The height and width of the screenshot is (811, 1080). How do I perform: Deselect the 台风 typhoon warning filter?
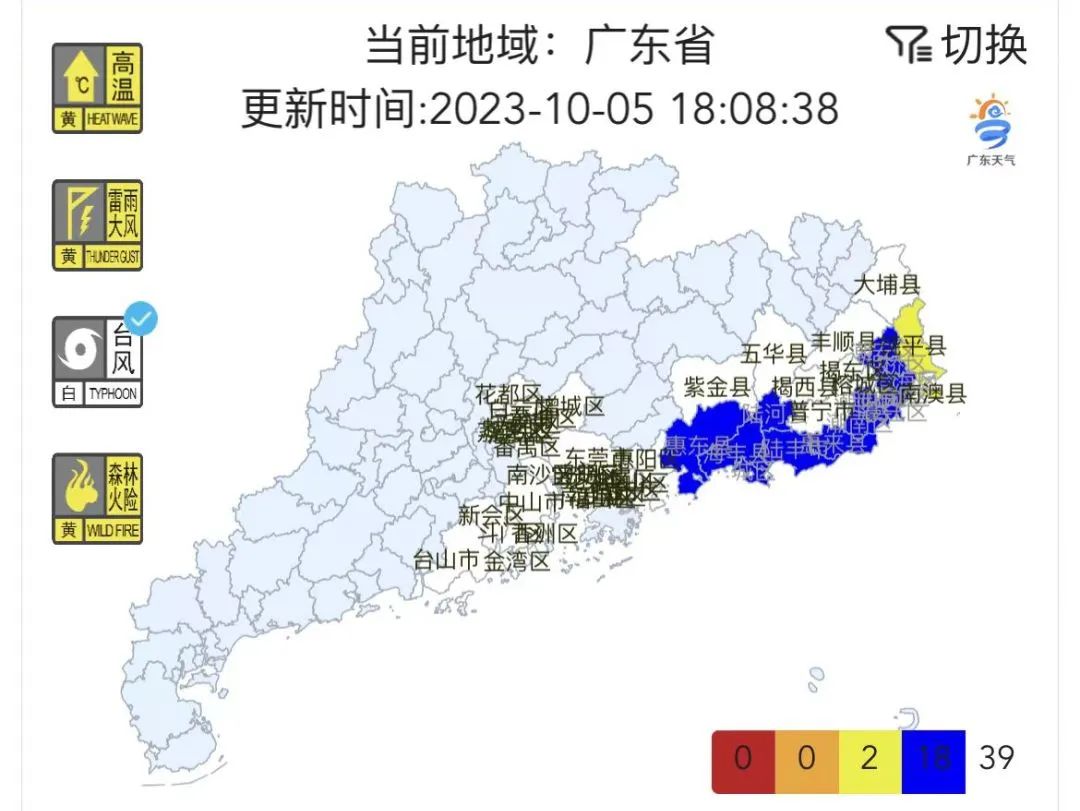[x=97, y=362]
